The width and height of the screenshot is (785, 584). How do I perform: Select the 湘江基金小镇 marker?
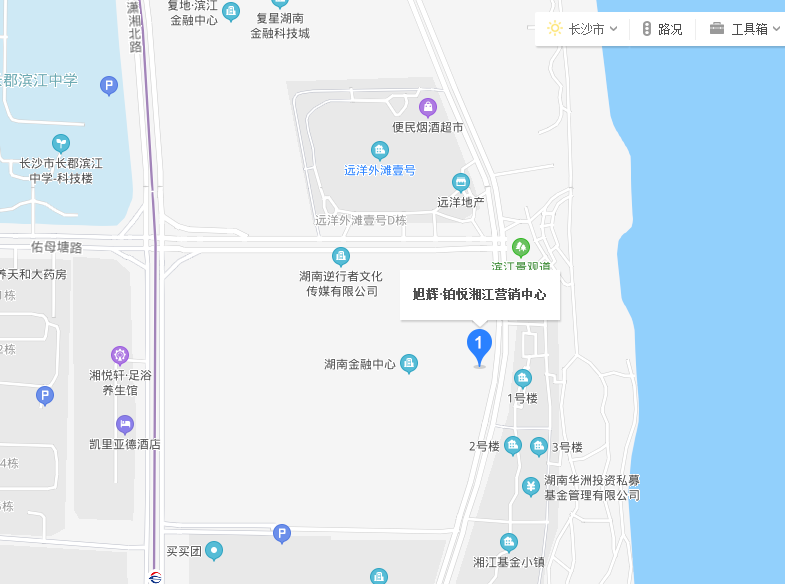(x=509, y=542)
